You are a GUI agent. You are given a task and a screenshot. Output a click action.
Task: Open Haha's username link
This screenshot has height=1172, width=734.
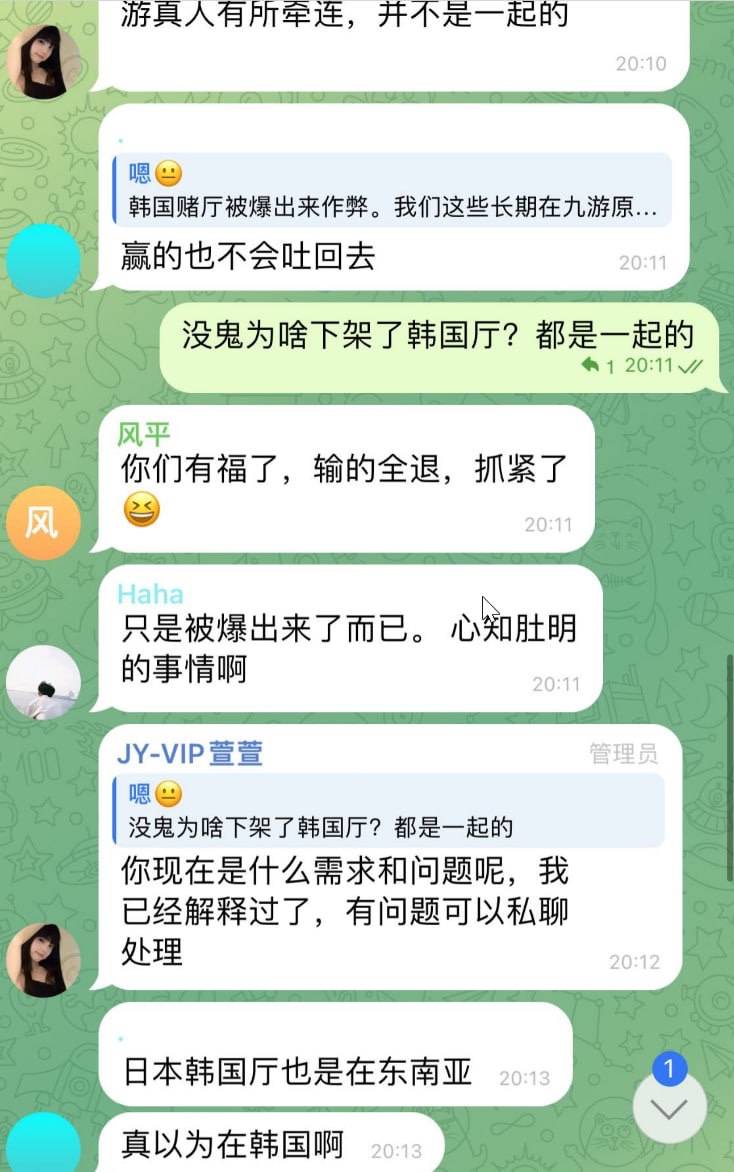coord(150,594)
